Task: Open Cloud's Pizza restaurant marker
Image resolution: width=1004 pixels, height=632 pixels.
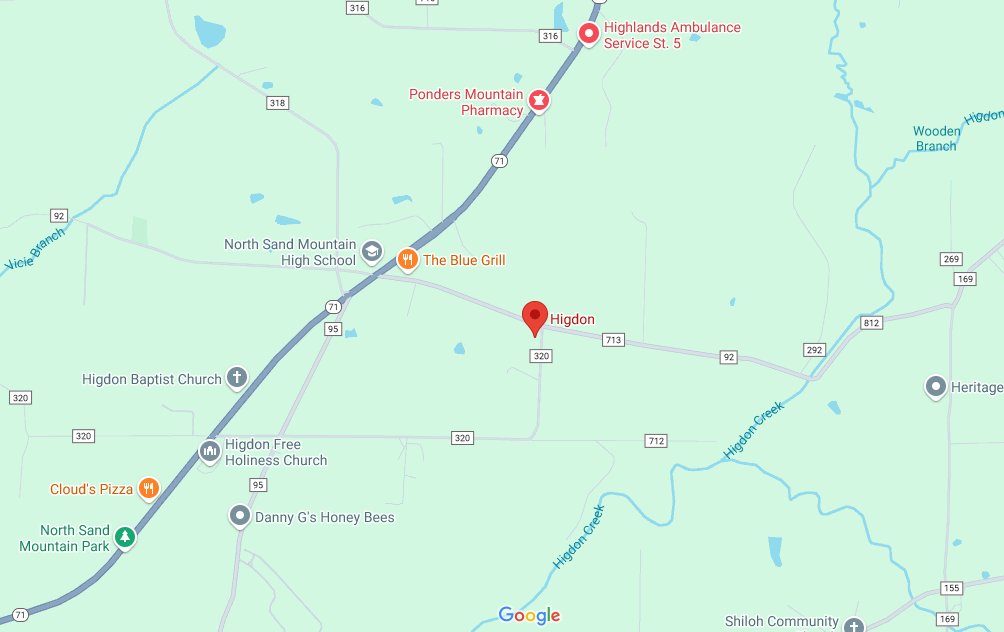Action: [x=149, y=488]
